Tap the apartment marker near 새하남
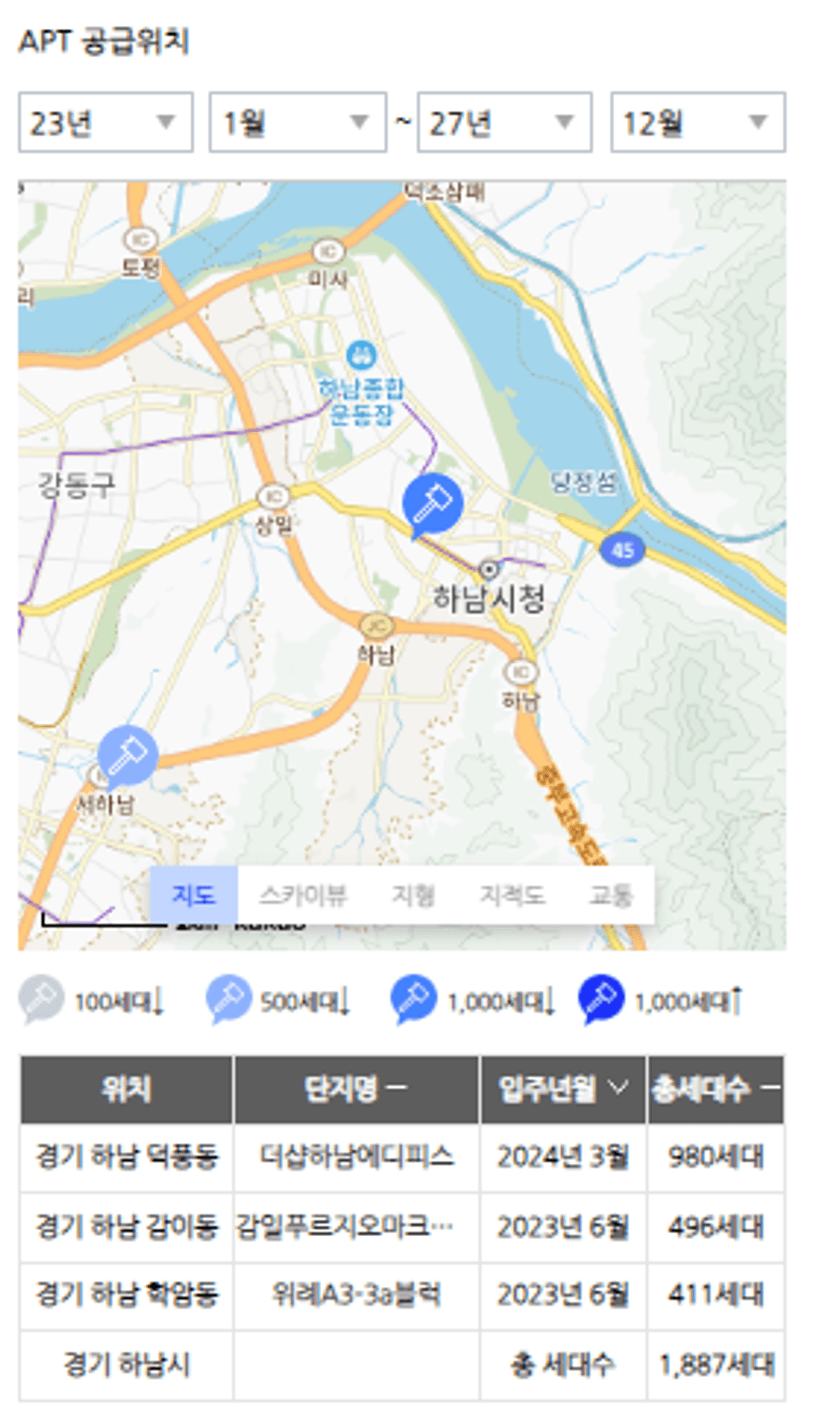 [128, 755]
